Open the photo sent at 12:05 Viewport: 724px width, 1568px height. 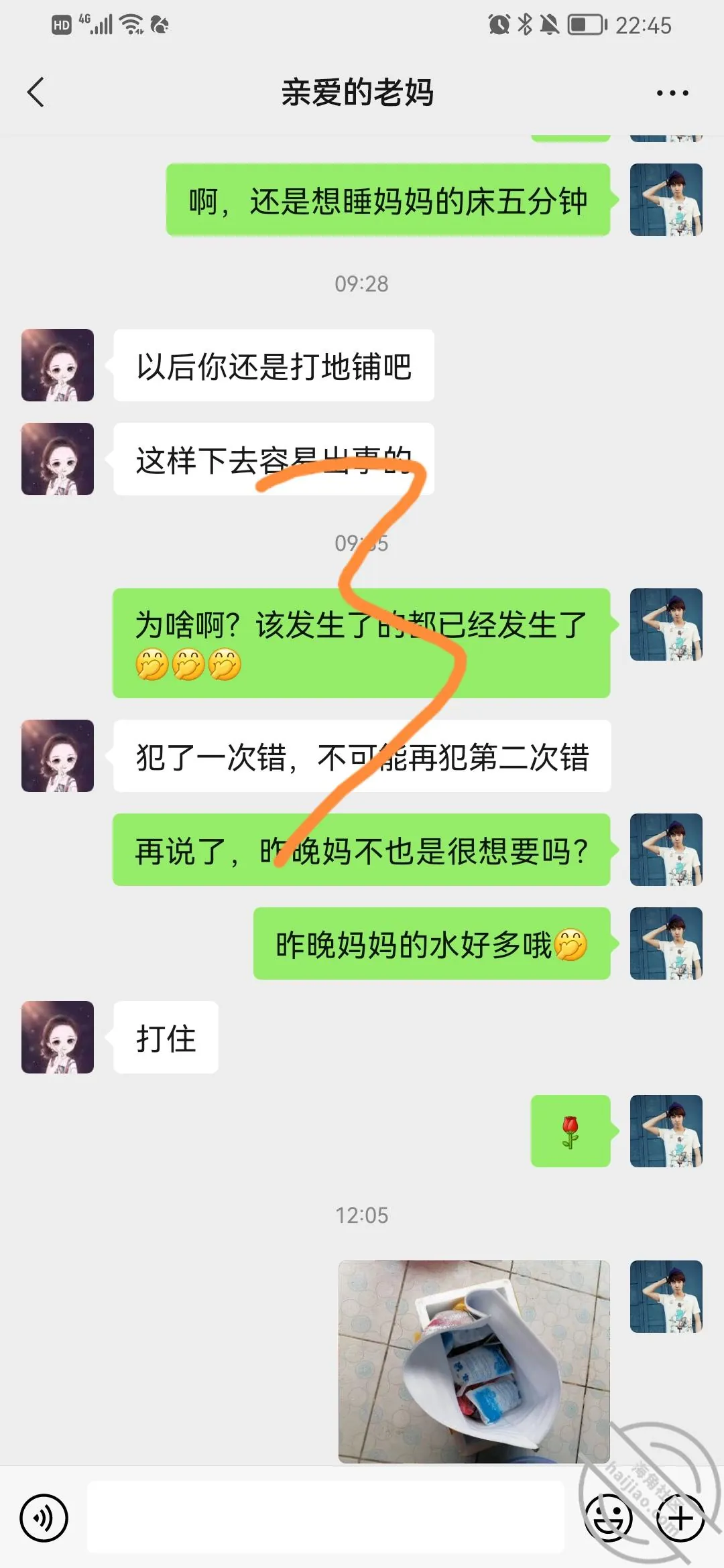tap(474, 1361)
